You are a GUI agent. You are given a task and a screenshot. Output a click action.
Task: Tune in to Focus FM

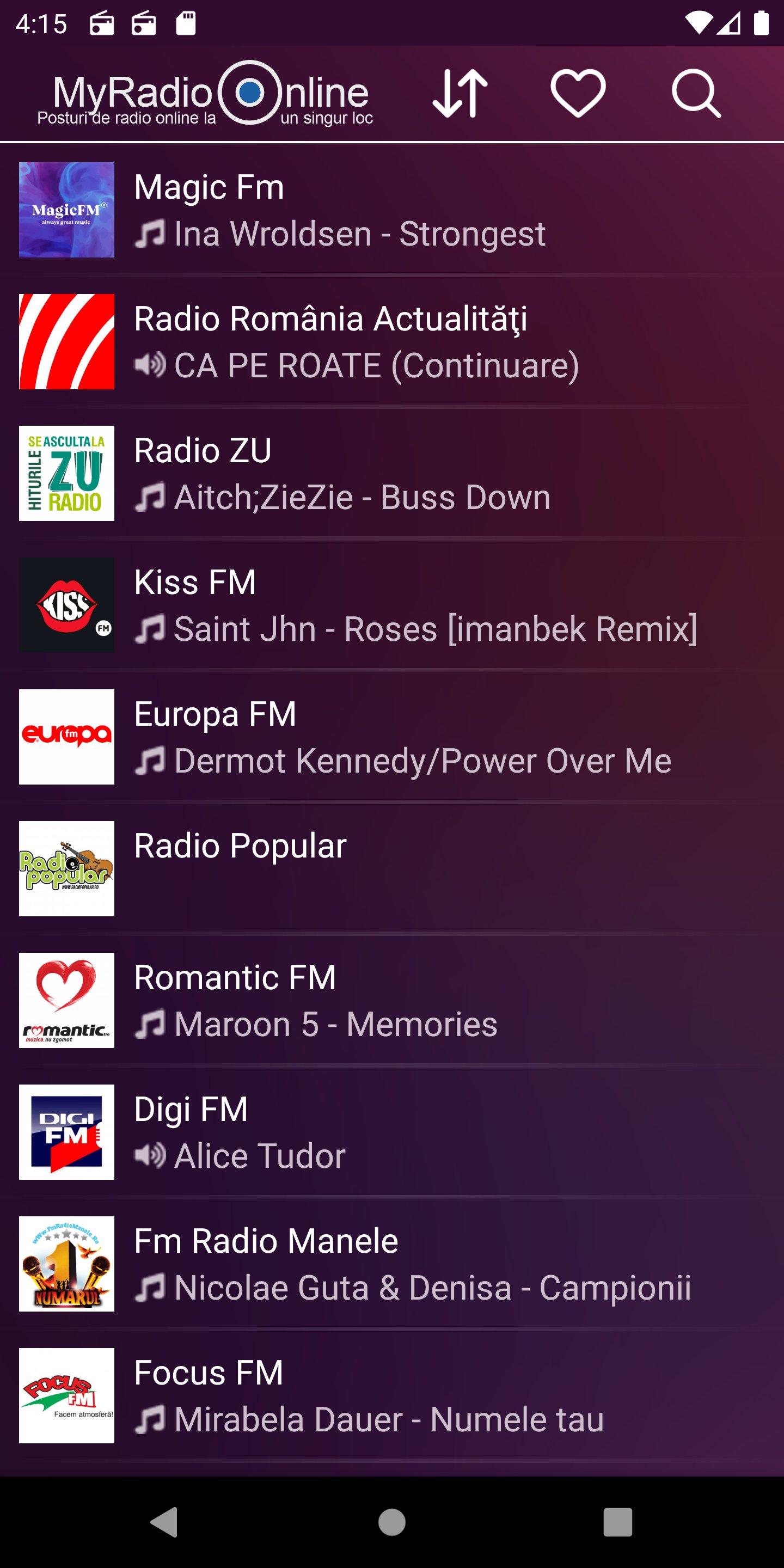[x=390, y=1395]
